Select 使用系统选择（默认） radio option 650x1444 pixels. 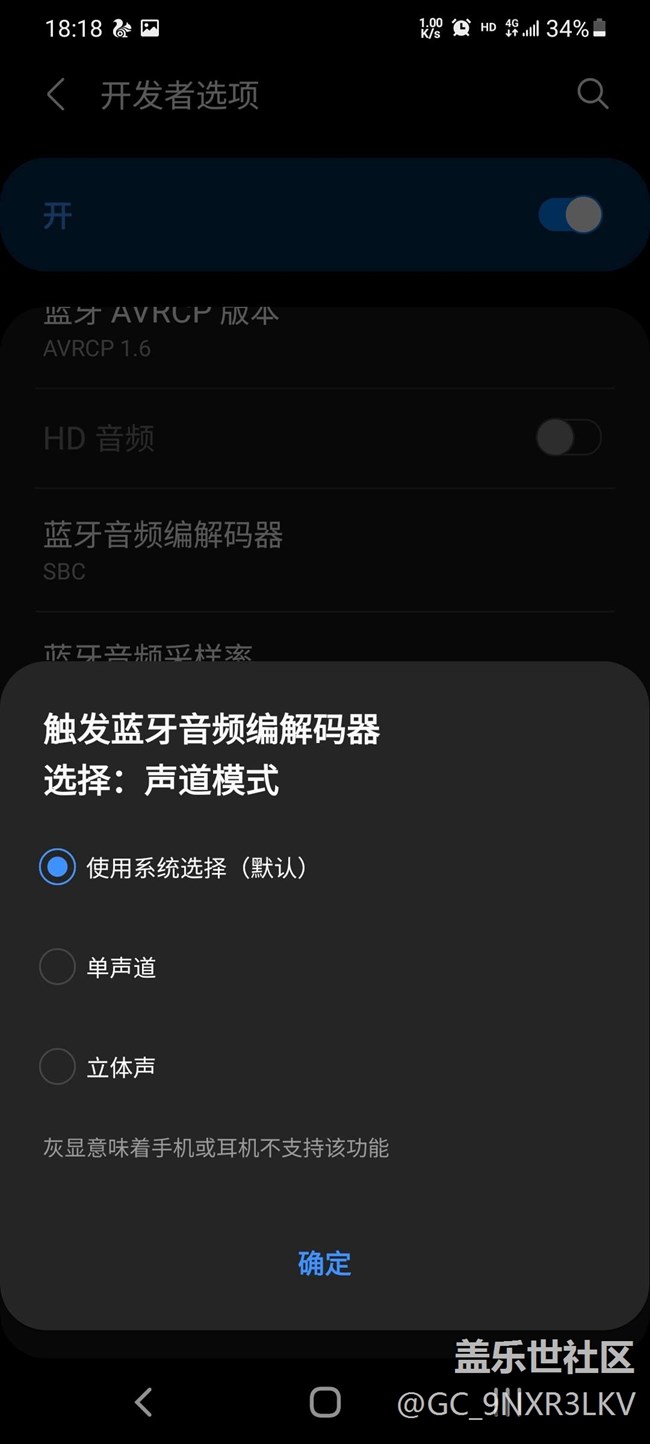click(x=58, y=867)
